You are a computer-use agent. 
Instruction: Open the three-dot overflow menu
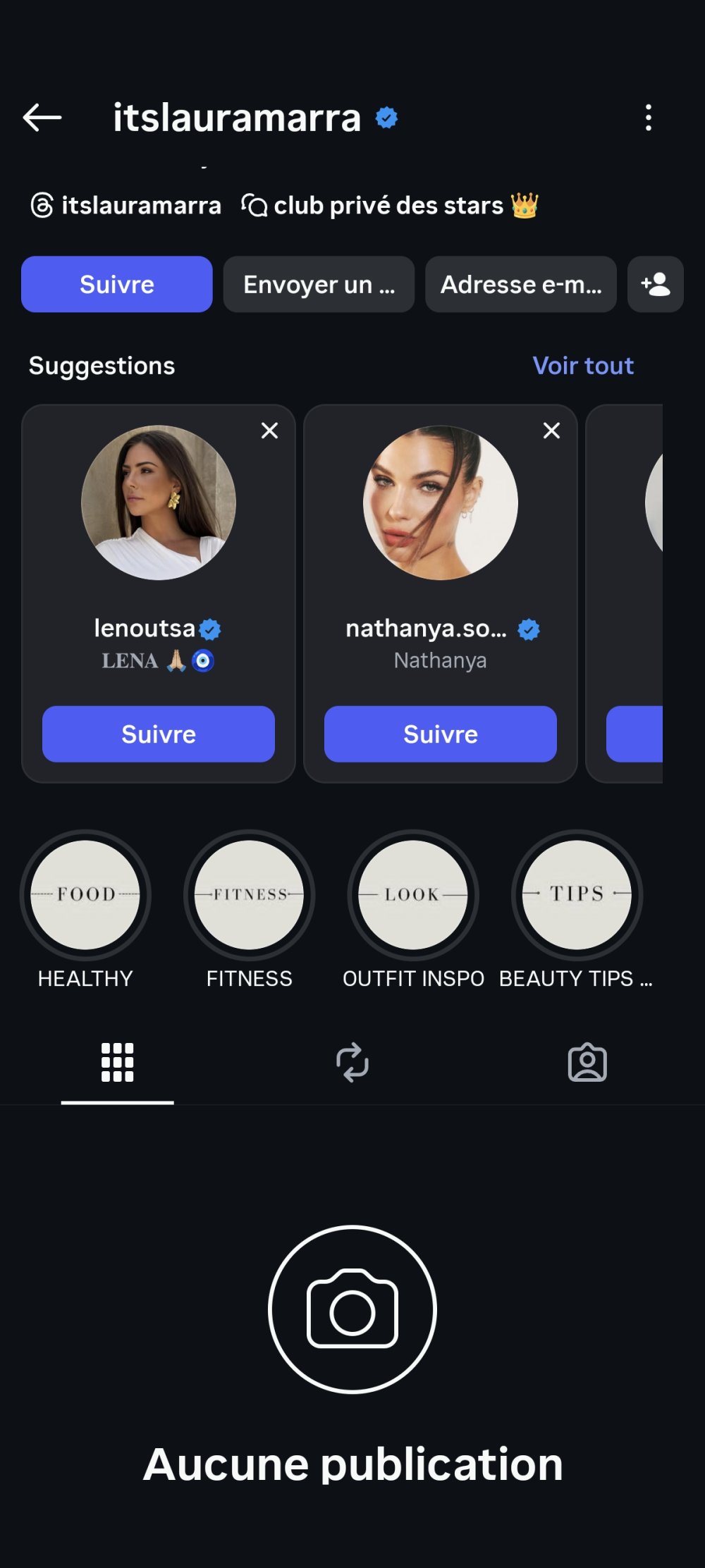649,118
